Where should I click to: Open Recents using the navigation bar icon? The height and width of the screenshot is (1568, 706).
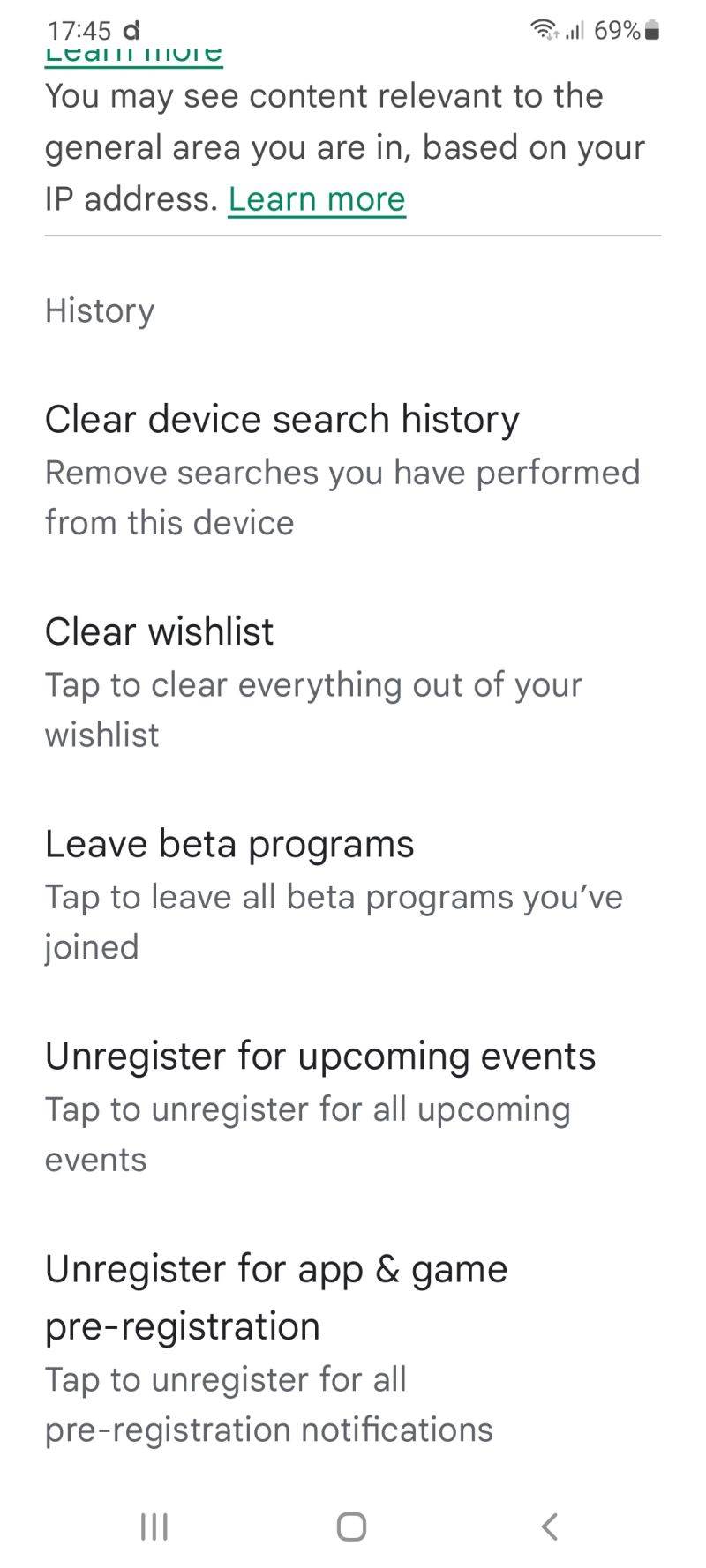[154, 1526]
